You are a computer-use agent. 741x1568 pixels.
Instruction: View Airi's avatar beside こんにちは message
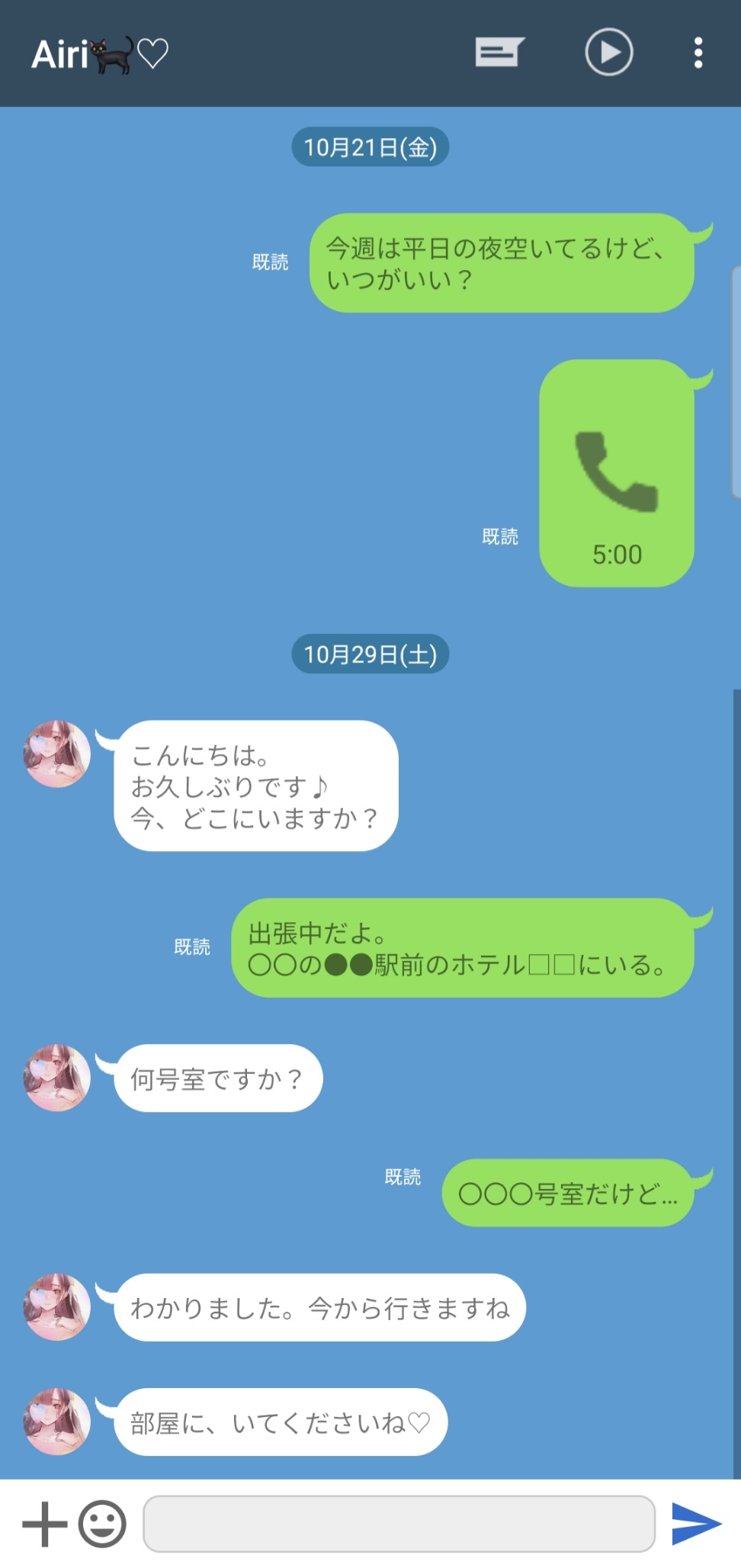pyautogui.click(x=57, y=753)
